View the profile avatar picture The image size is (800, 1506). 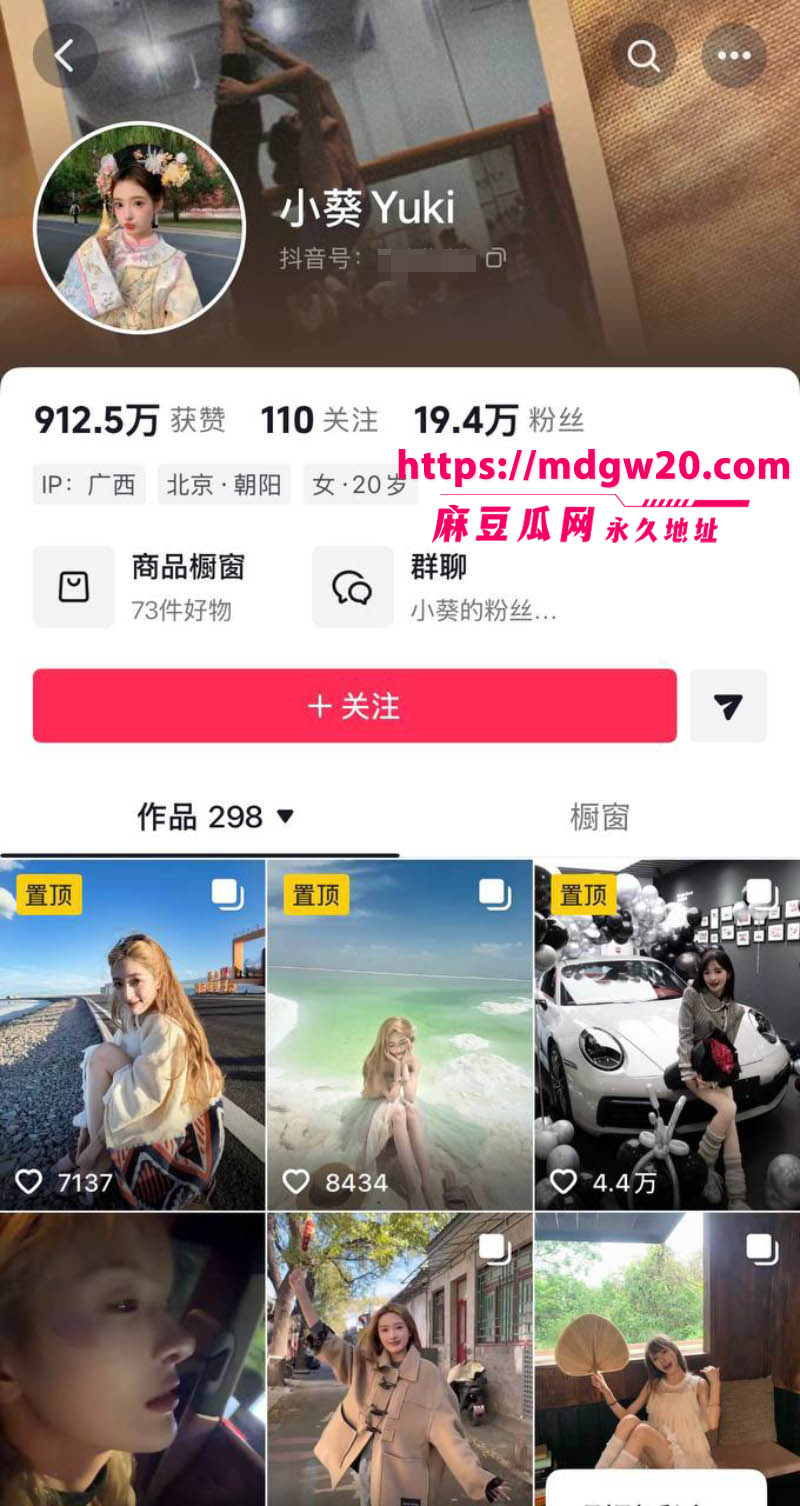(x=139, y=228)
